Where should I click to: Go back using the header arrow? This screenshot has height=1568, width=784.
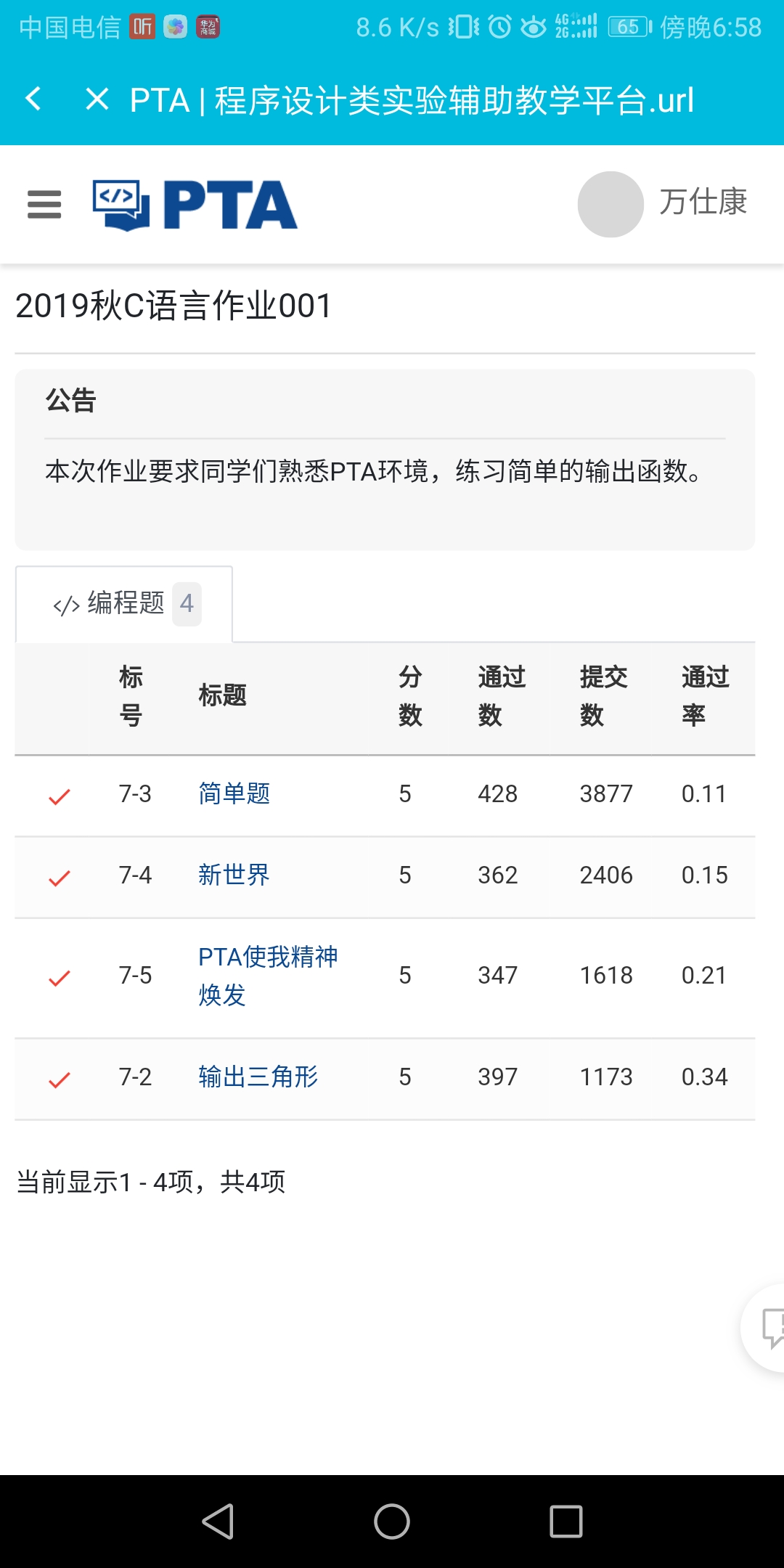tap(33, 99)
